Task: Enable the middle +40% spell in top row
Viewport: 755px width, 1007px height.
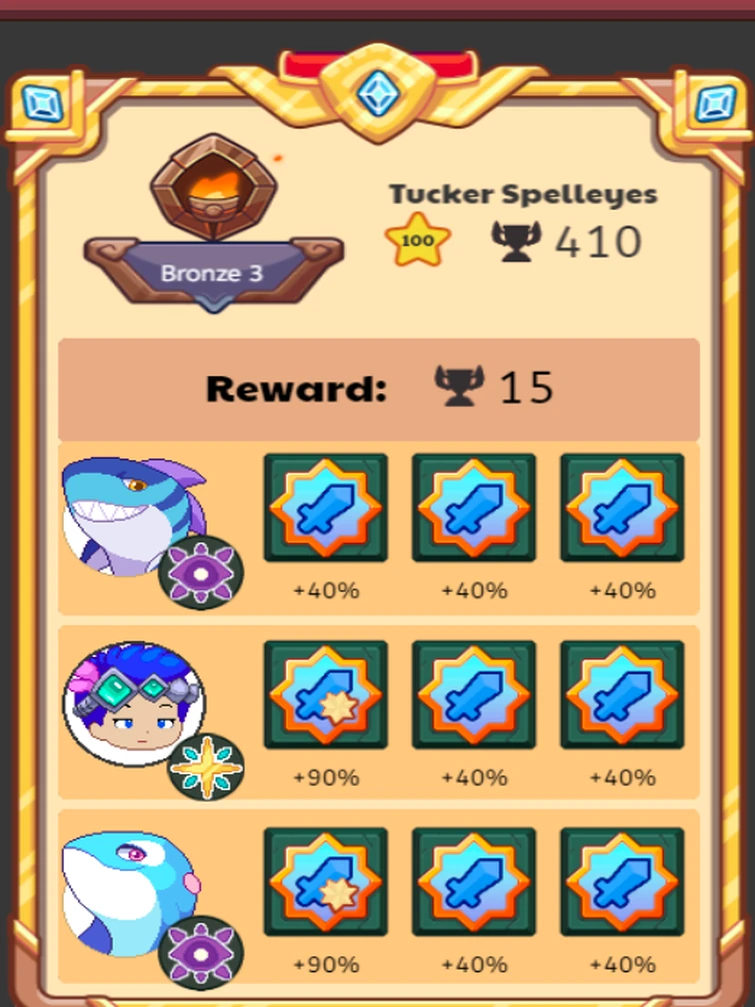Action: click(473, 508)
